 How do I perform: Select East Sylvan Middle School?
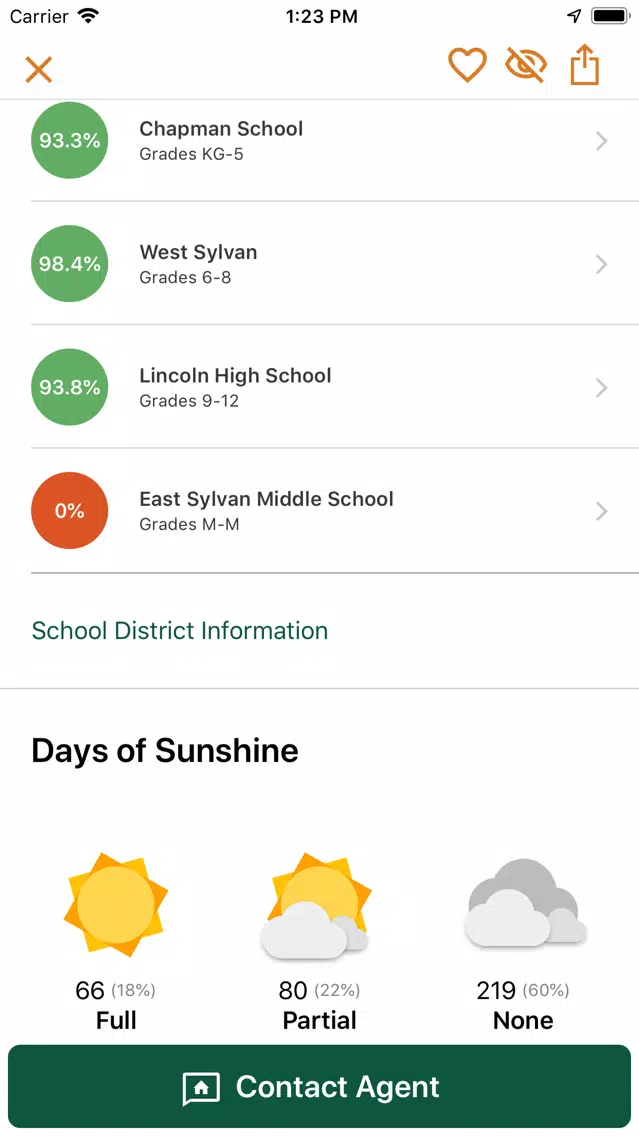point(320,511)
